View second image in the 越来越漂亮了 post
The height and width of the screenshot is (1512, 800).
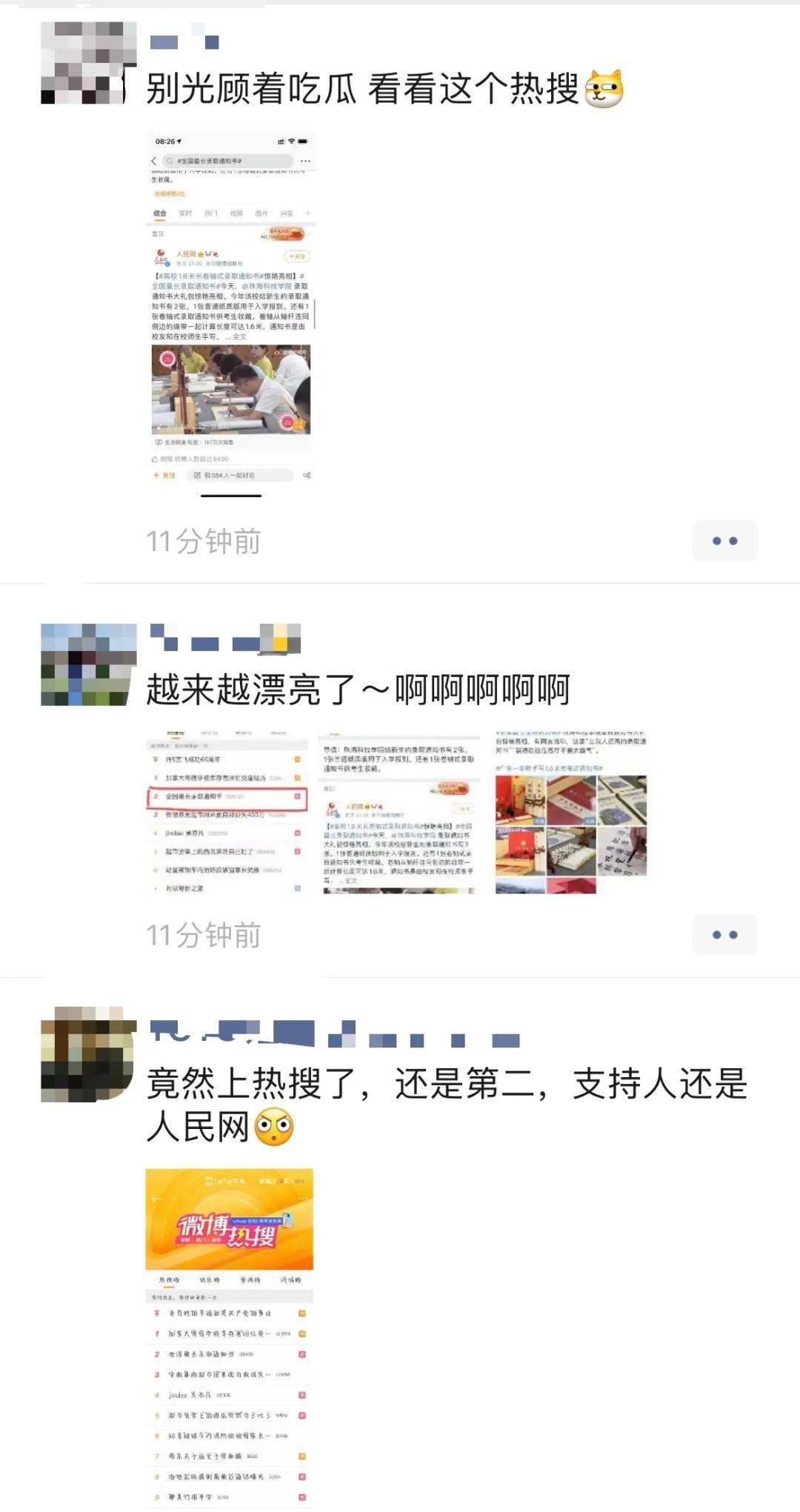coord(399,812)
